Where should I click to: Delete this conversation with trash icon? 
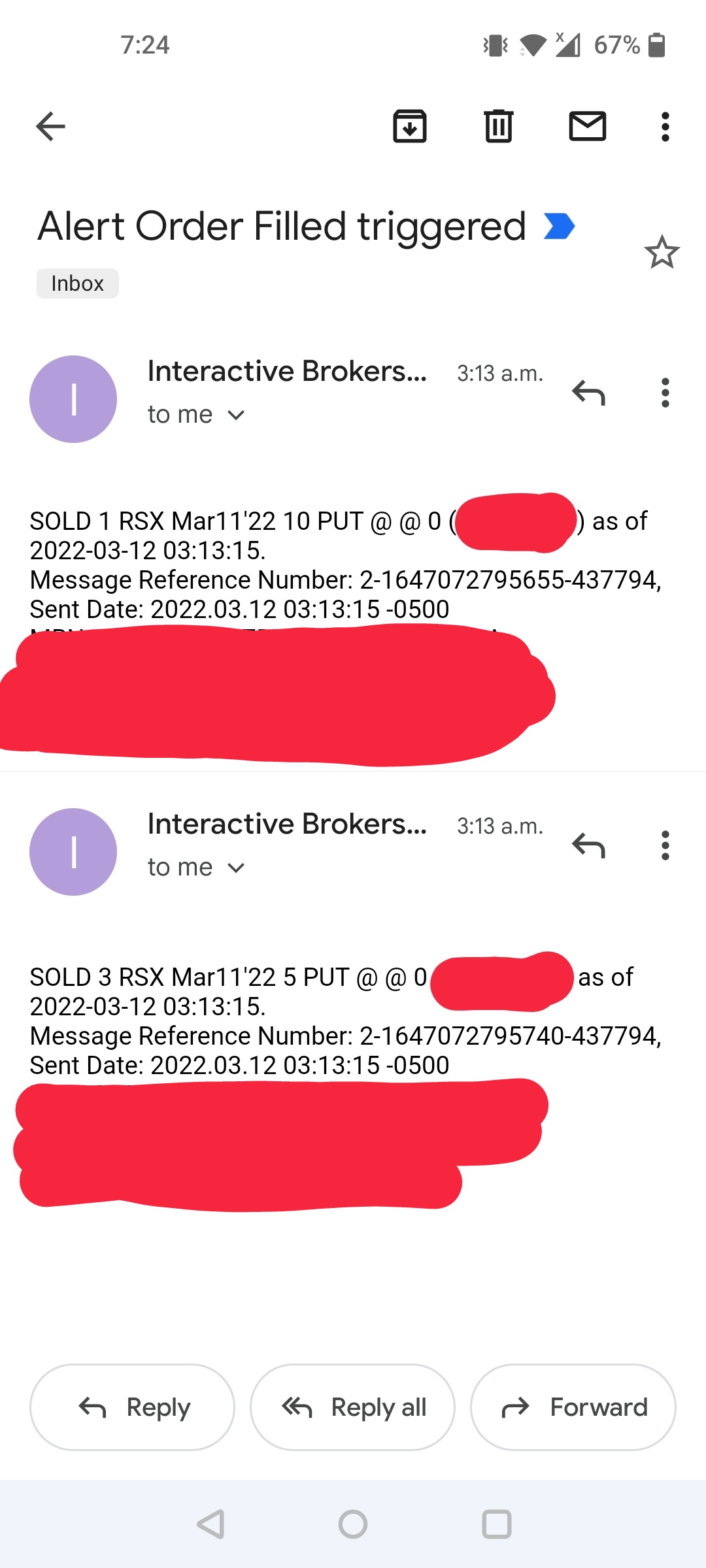coord(499,126)
